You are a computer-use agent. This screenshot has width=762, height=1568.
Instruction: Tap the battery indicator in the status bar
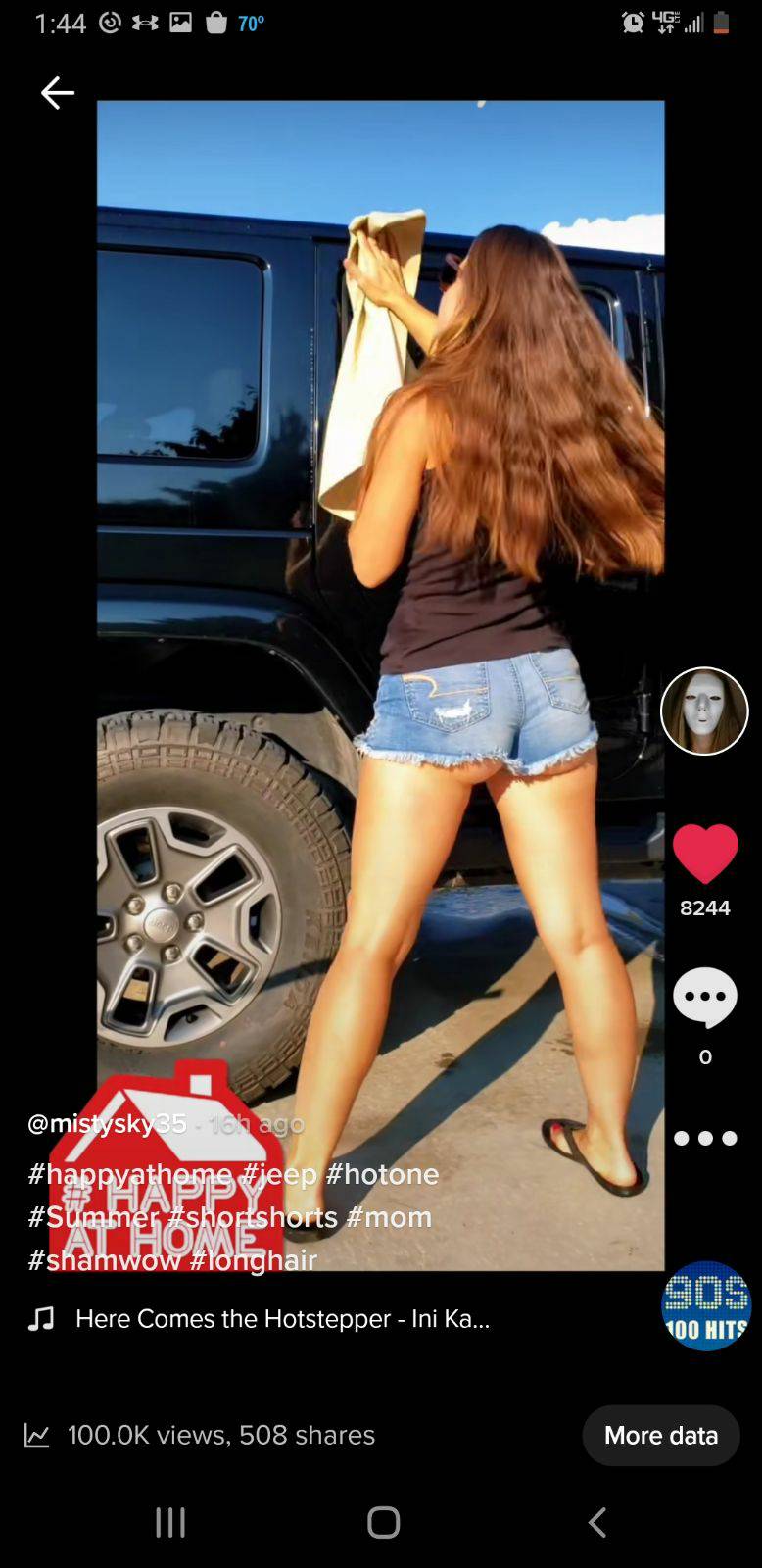723,22
